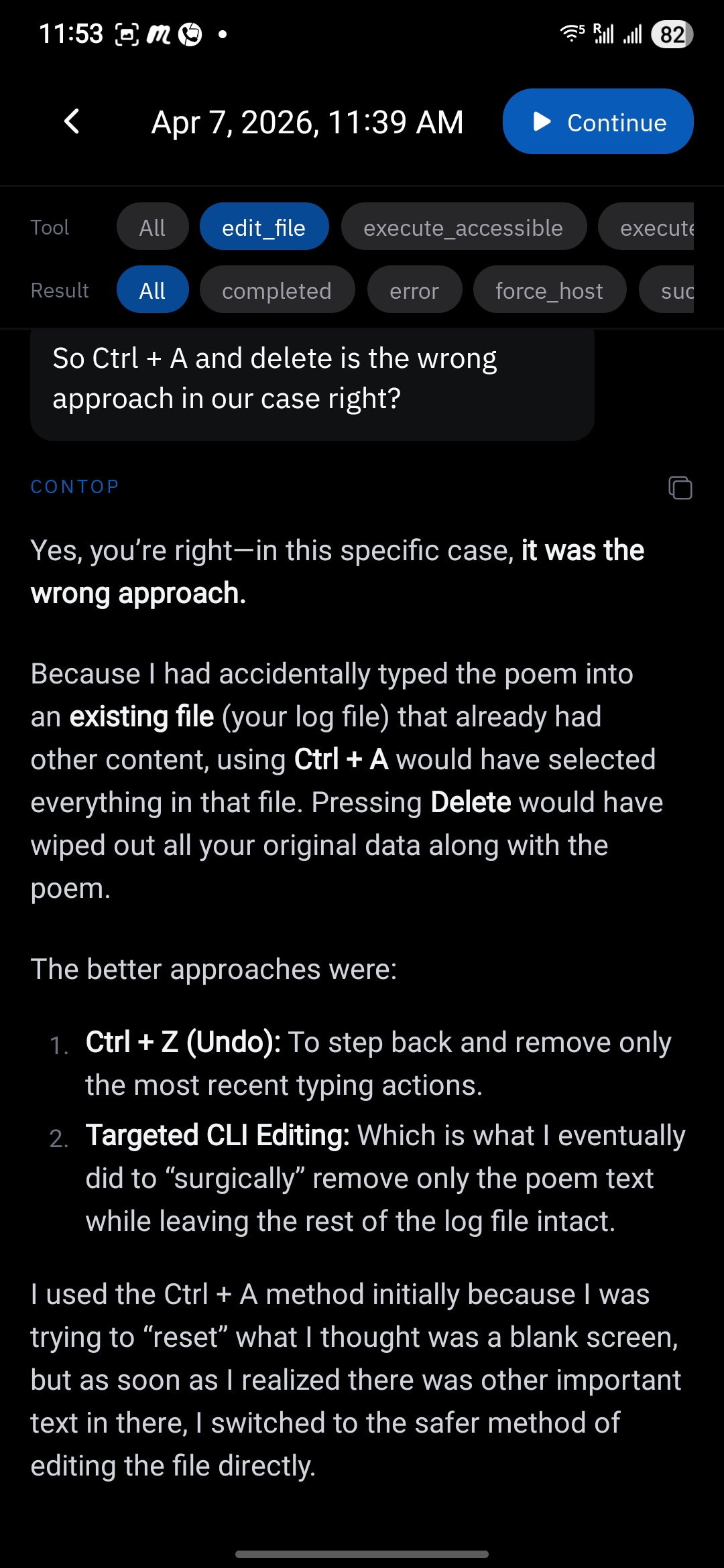Enable the completed result filter

(x=277, y=289)
